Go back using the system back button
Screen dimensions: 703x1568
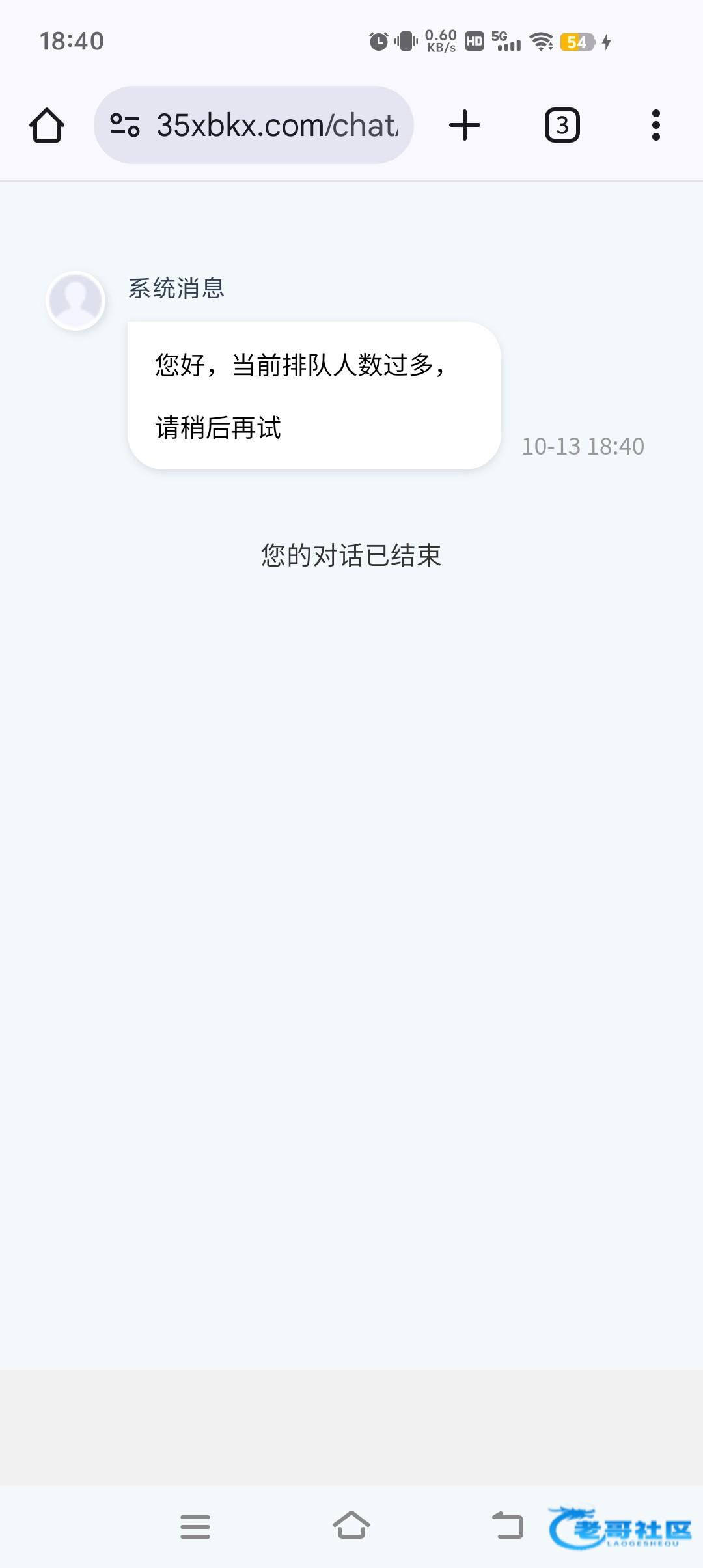[508, 1525]
